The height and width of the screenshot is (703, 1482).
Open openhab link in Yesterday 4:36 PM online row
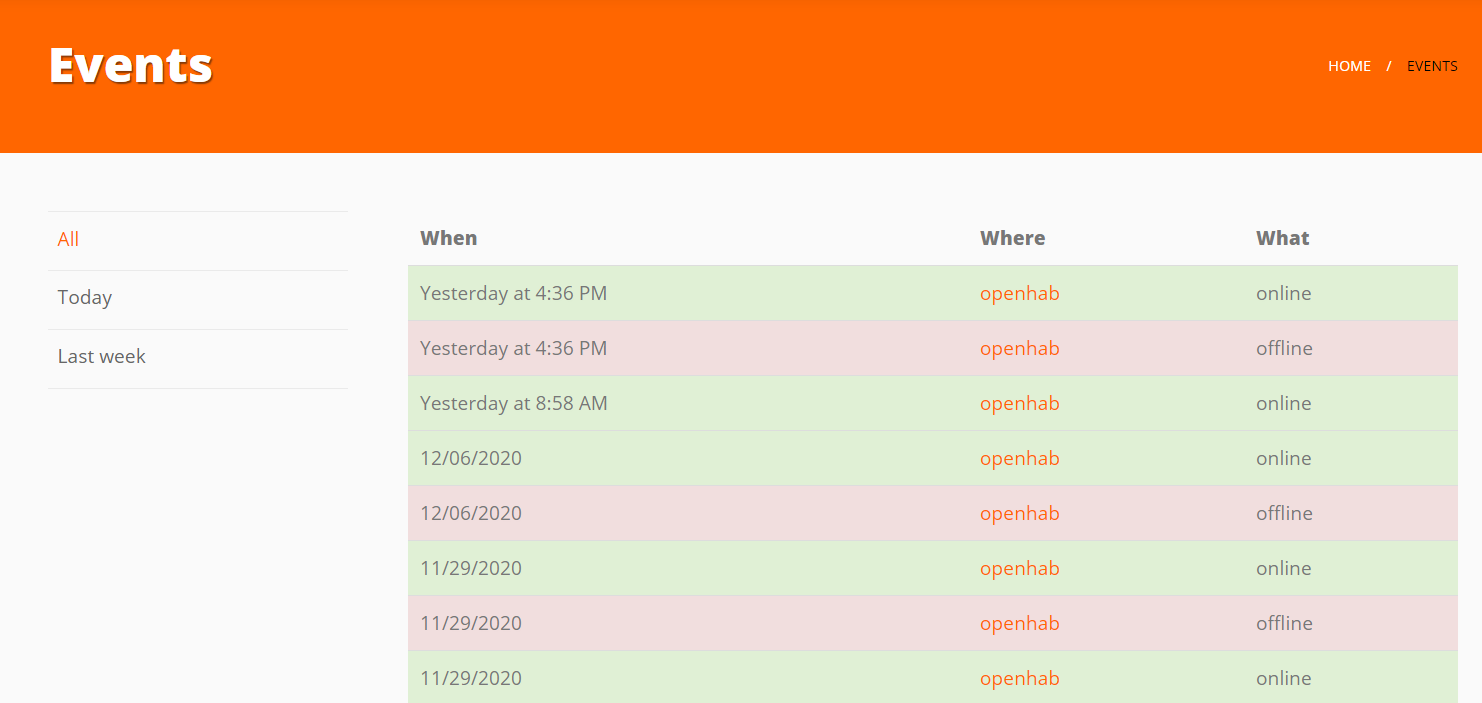(1019, 293)
